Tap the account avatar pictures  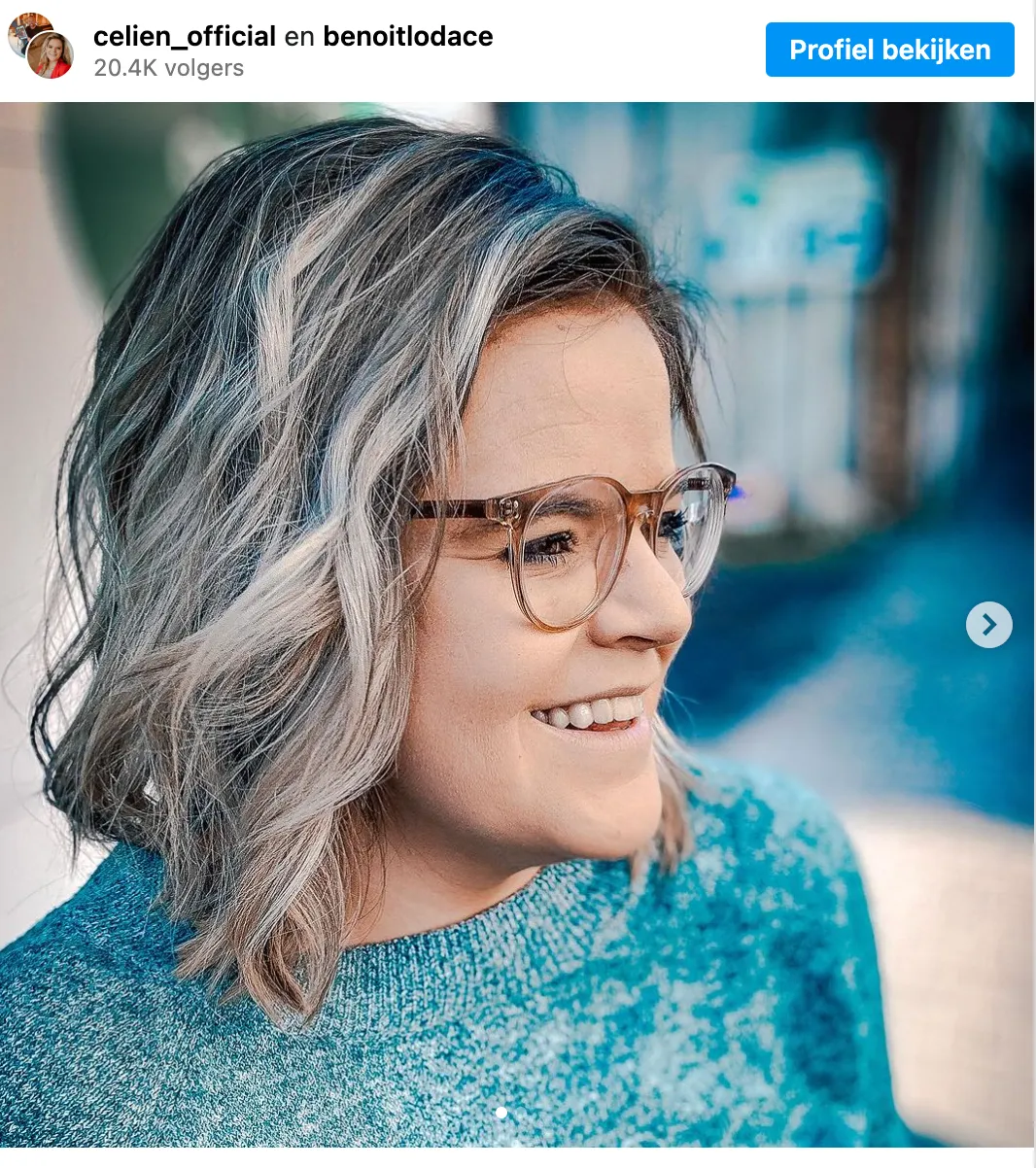click(41, 46)
